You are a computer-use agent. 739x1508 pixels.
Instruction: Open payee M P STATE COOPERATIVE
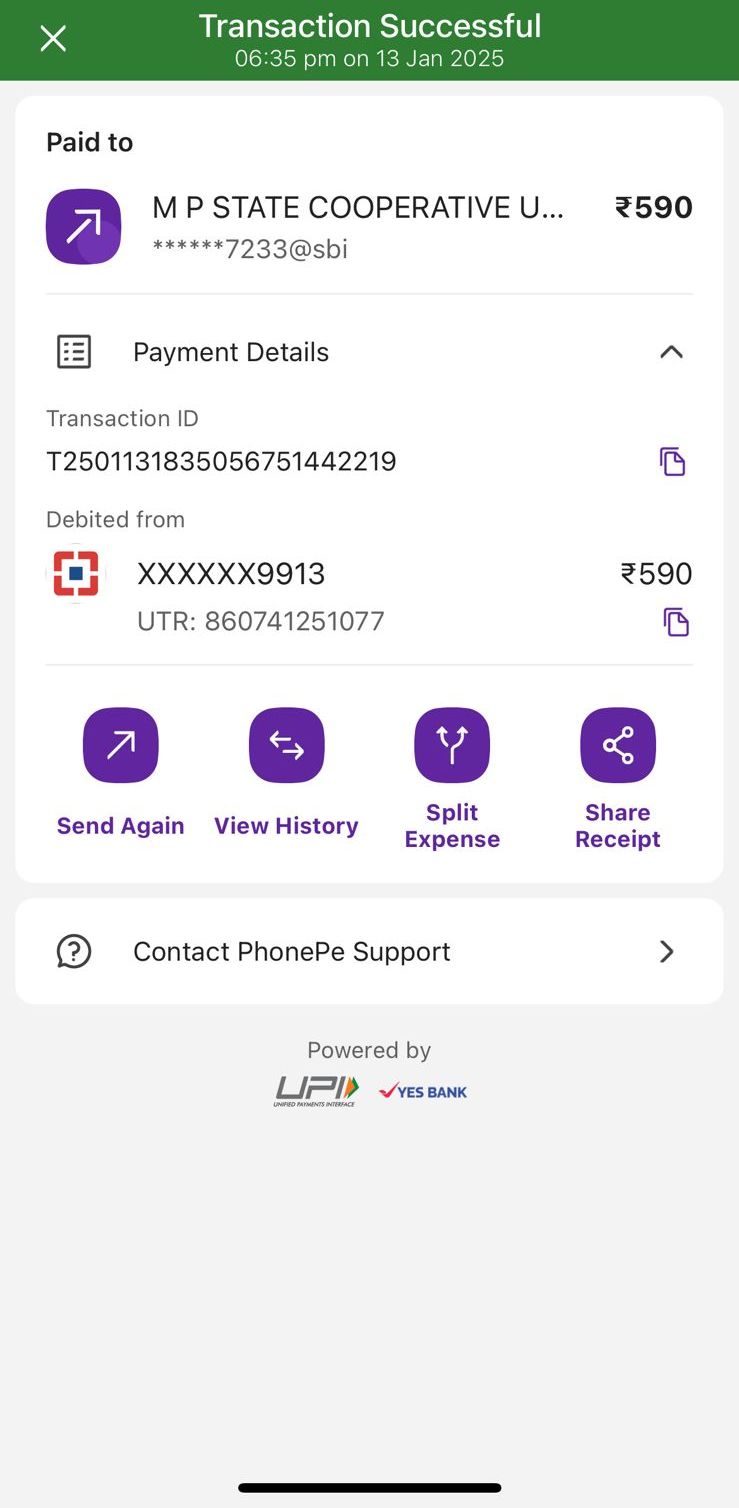[x=369, y=226]
